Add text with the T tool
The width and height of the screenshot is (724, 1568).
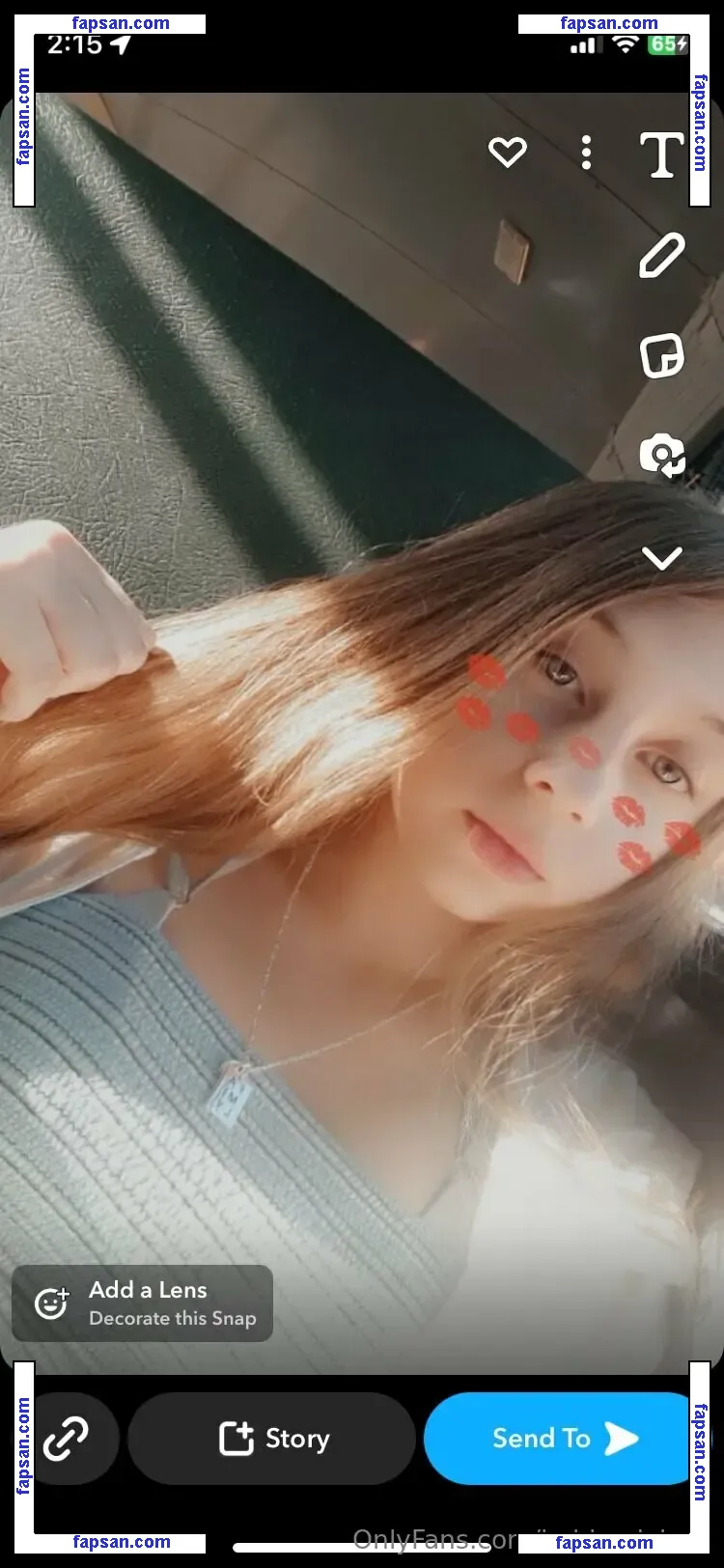tap(662, 154)
